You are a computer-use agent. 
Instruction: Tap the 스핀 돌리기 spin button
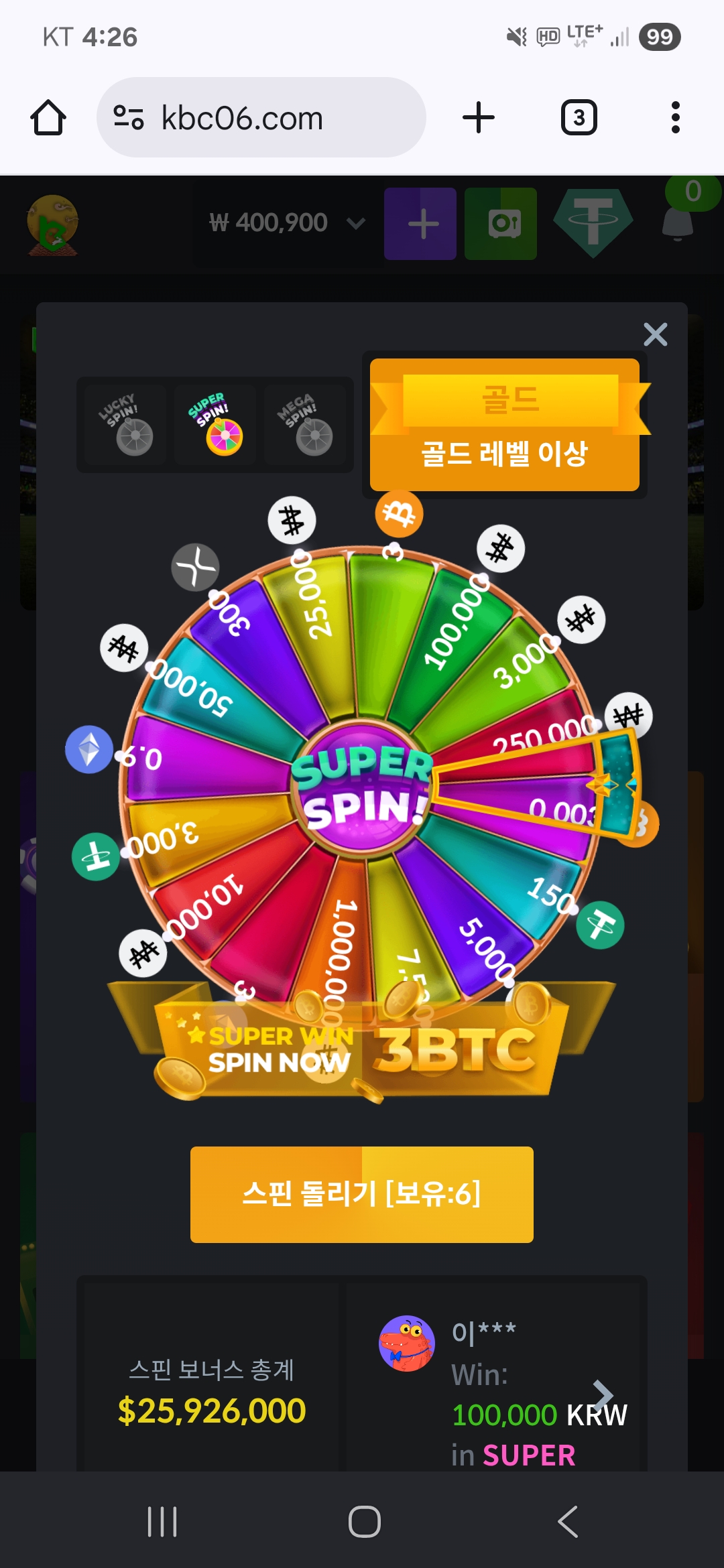[362, 1194]
